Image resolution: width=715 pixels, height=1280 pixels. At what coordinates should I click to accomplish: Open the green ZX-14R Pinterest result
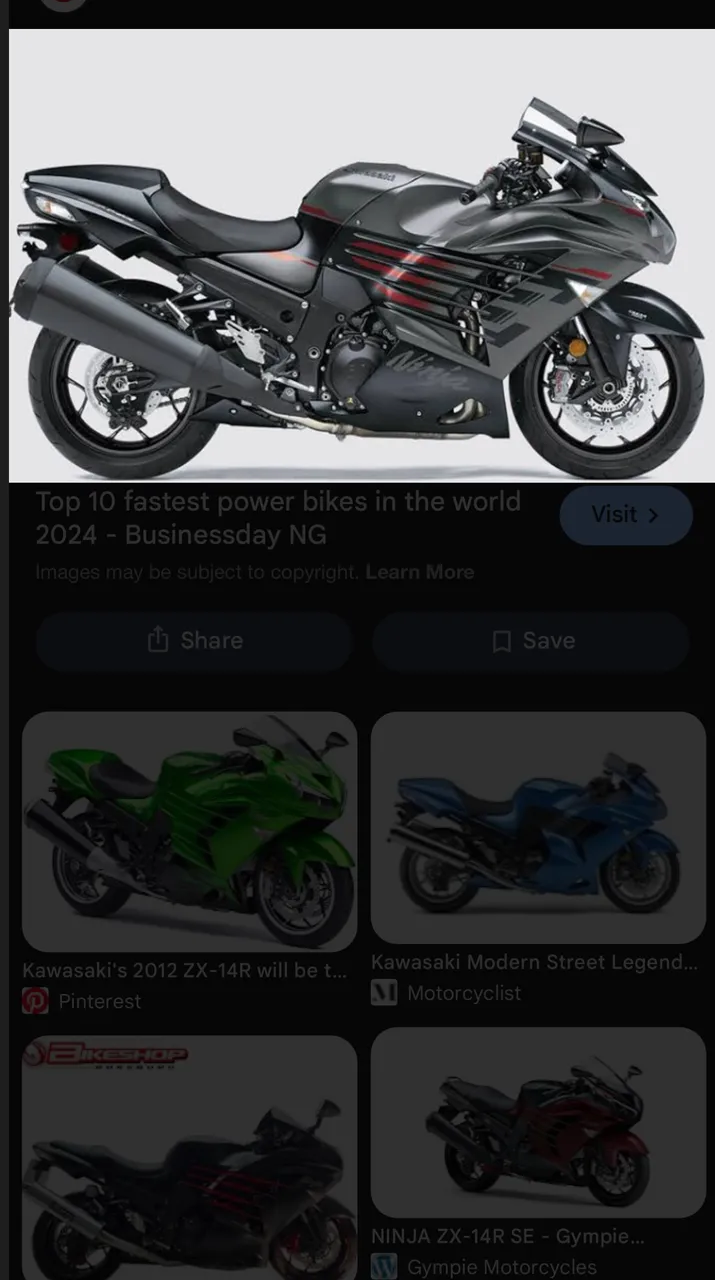coord(189,832)
